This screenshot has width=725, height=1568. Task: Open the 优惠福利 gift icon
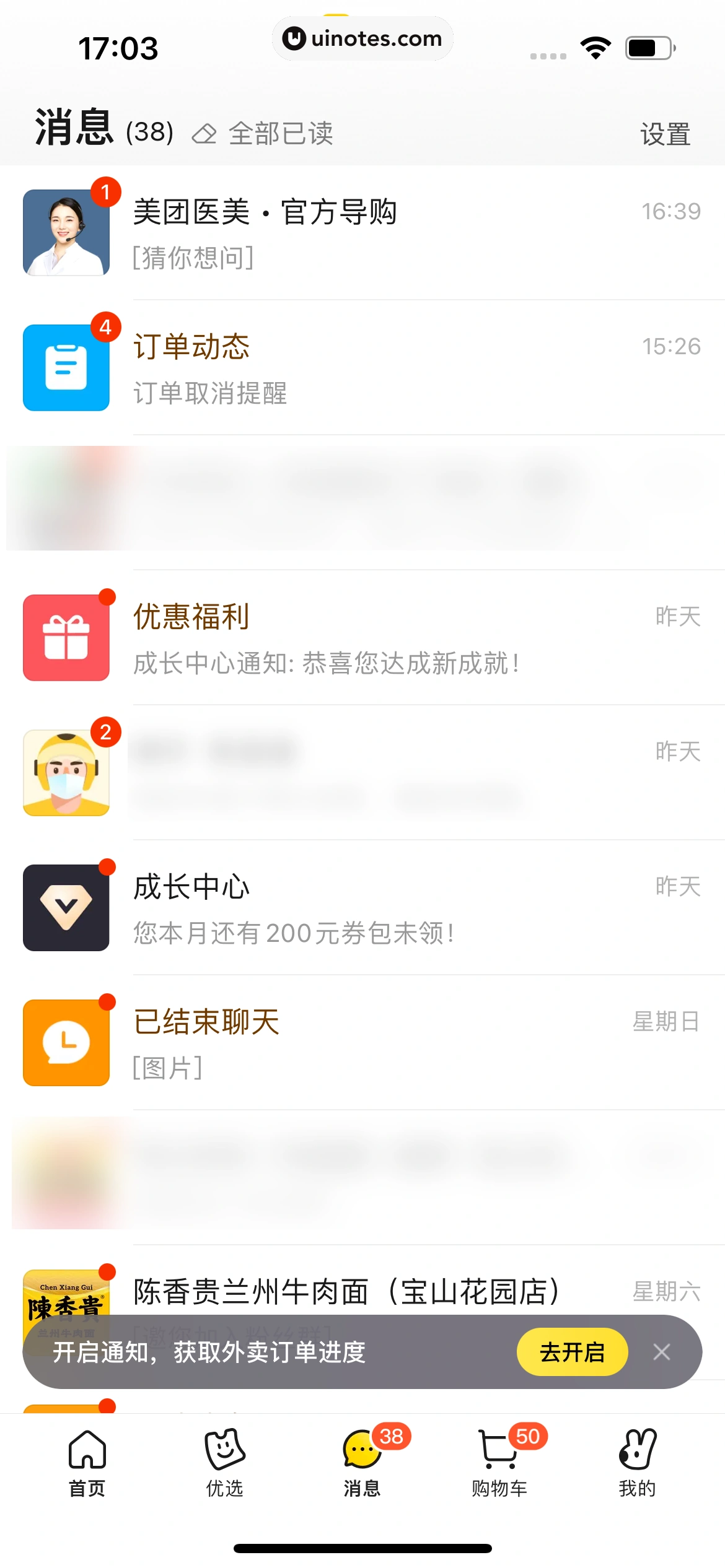point(66,637)
